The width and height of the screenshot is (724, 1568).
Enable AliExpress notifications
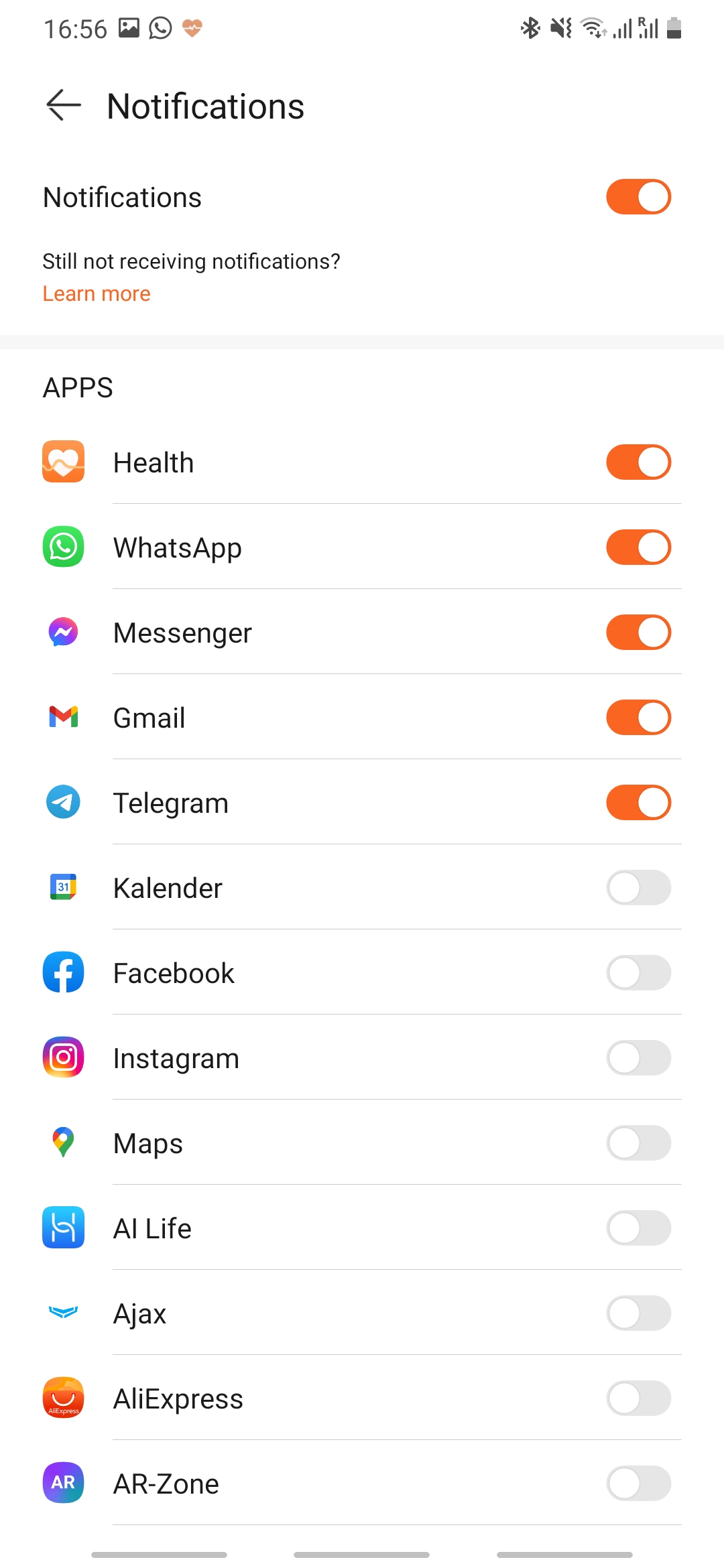pos(638,1398)
